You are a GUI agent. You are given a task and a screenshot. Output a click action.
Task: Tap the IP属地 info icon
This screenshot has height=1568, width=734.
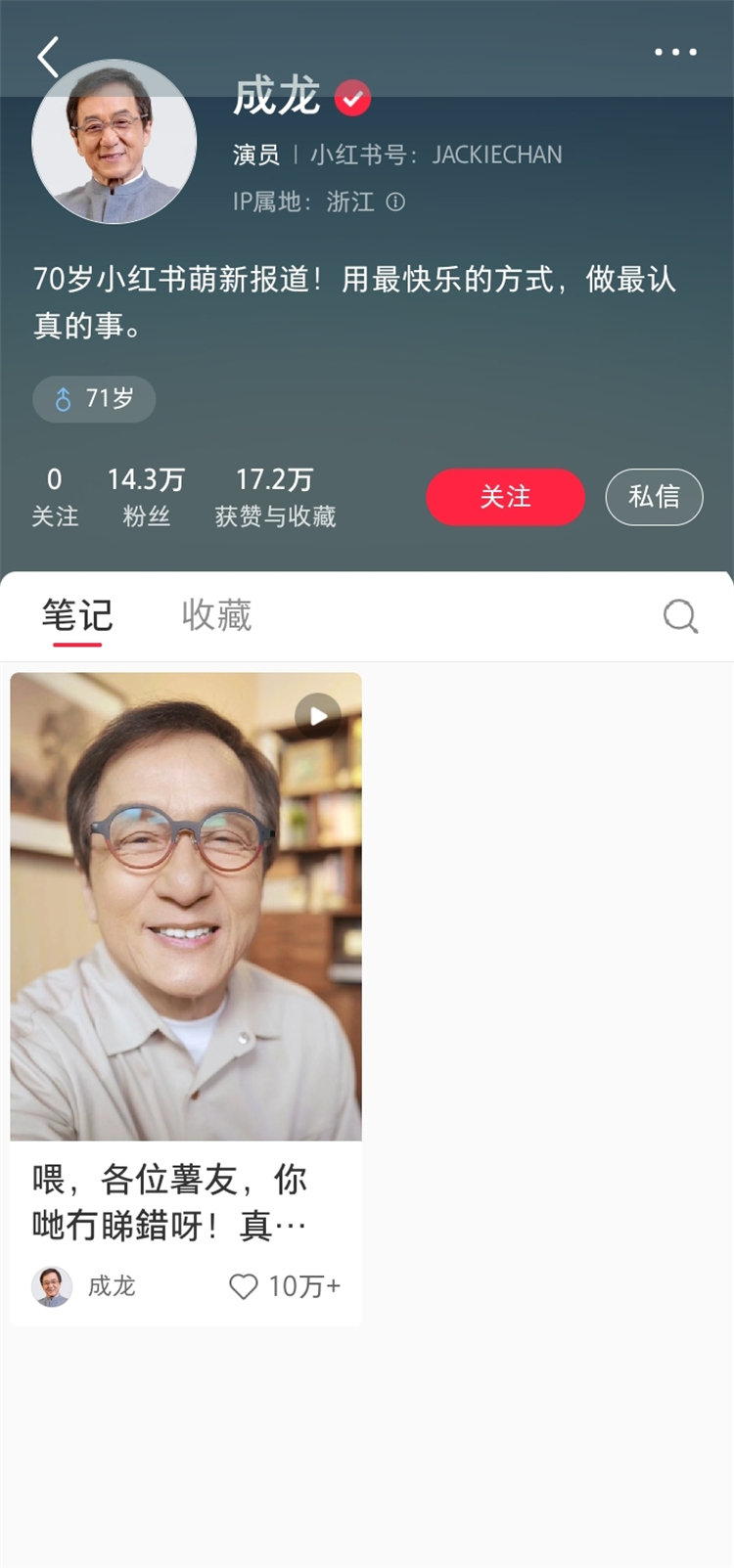[x=395, y=202]
